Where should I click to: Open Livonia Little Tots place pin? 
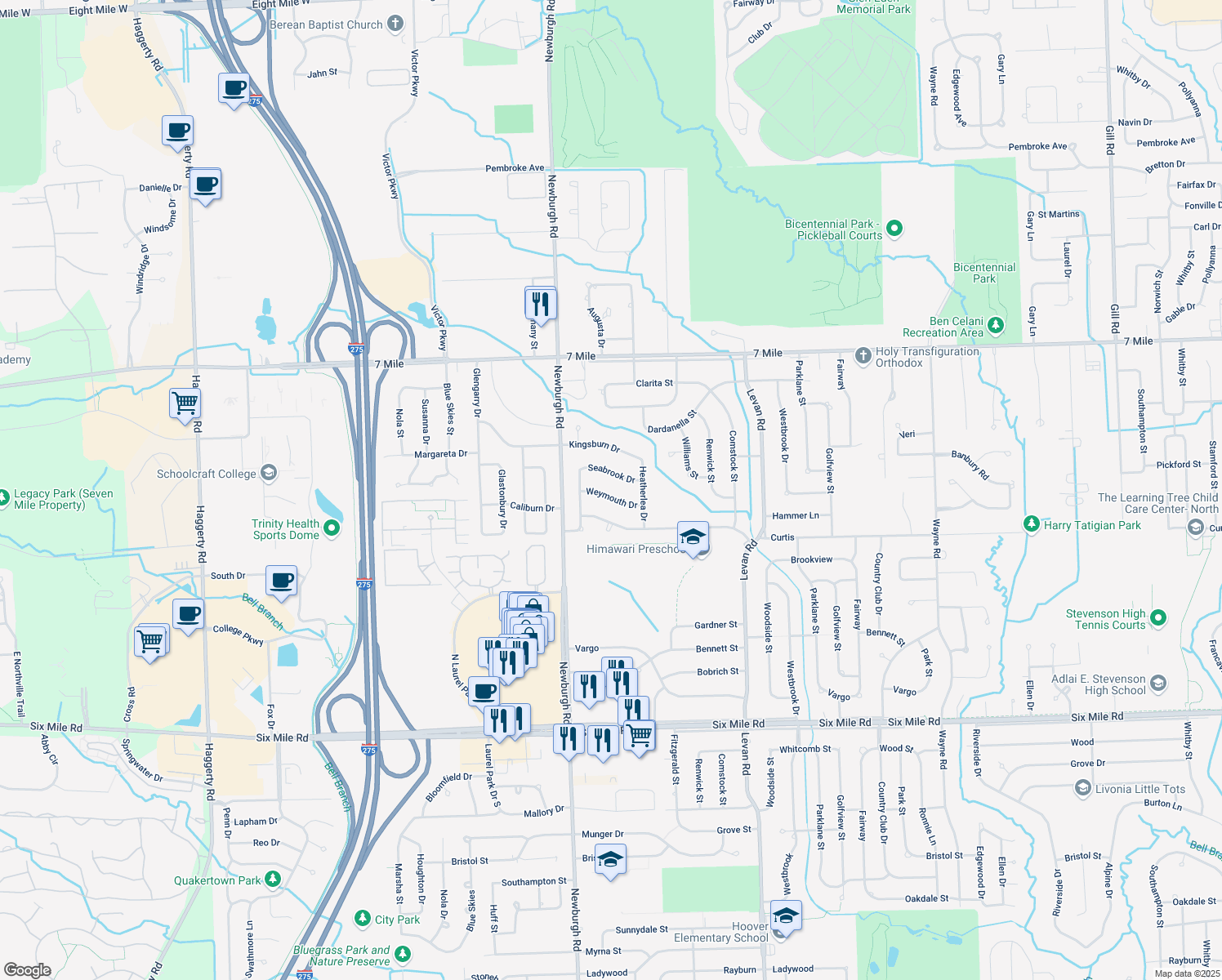tap(1082, 788)
